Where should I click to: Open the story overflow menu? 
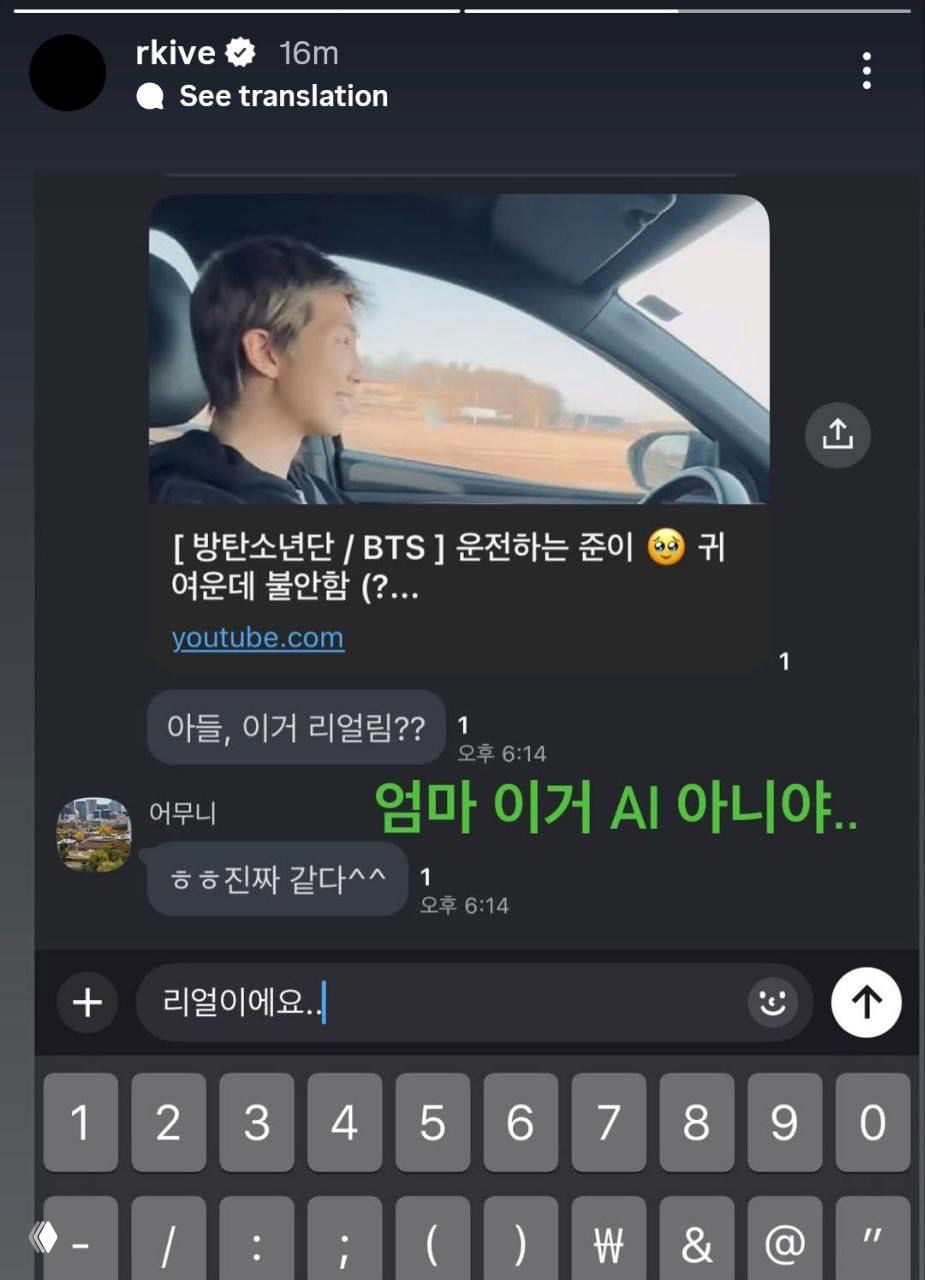[866, 71]
